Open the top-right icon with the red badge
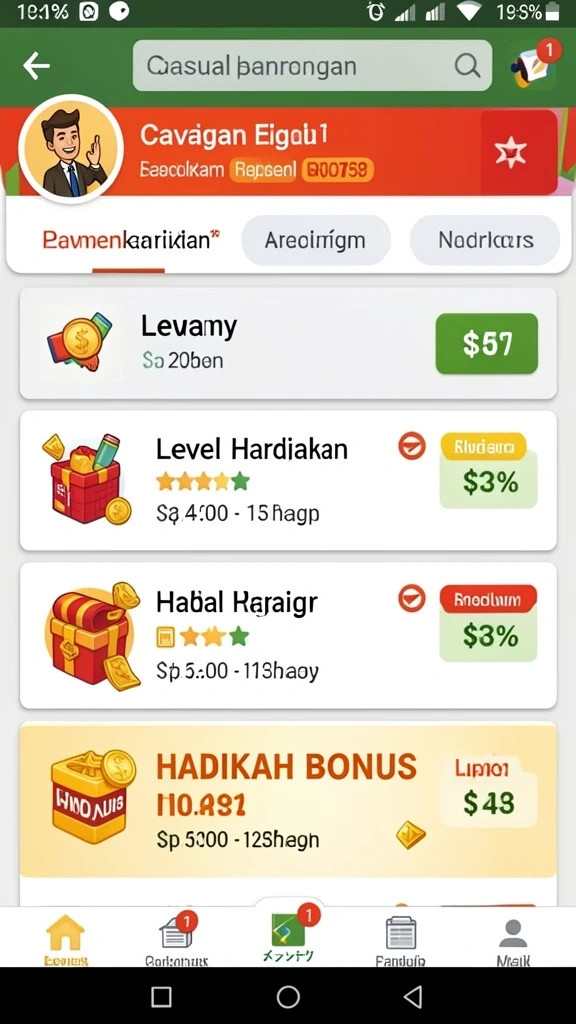Viewport: 576px width, 1024px height. coord(535,66)
